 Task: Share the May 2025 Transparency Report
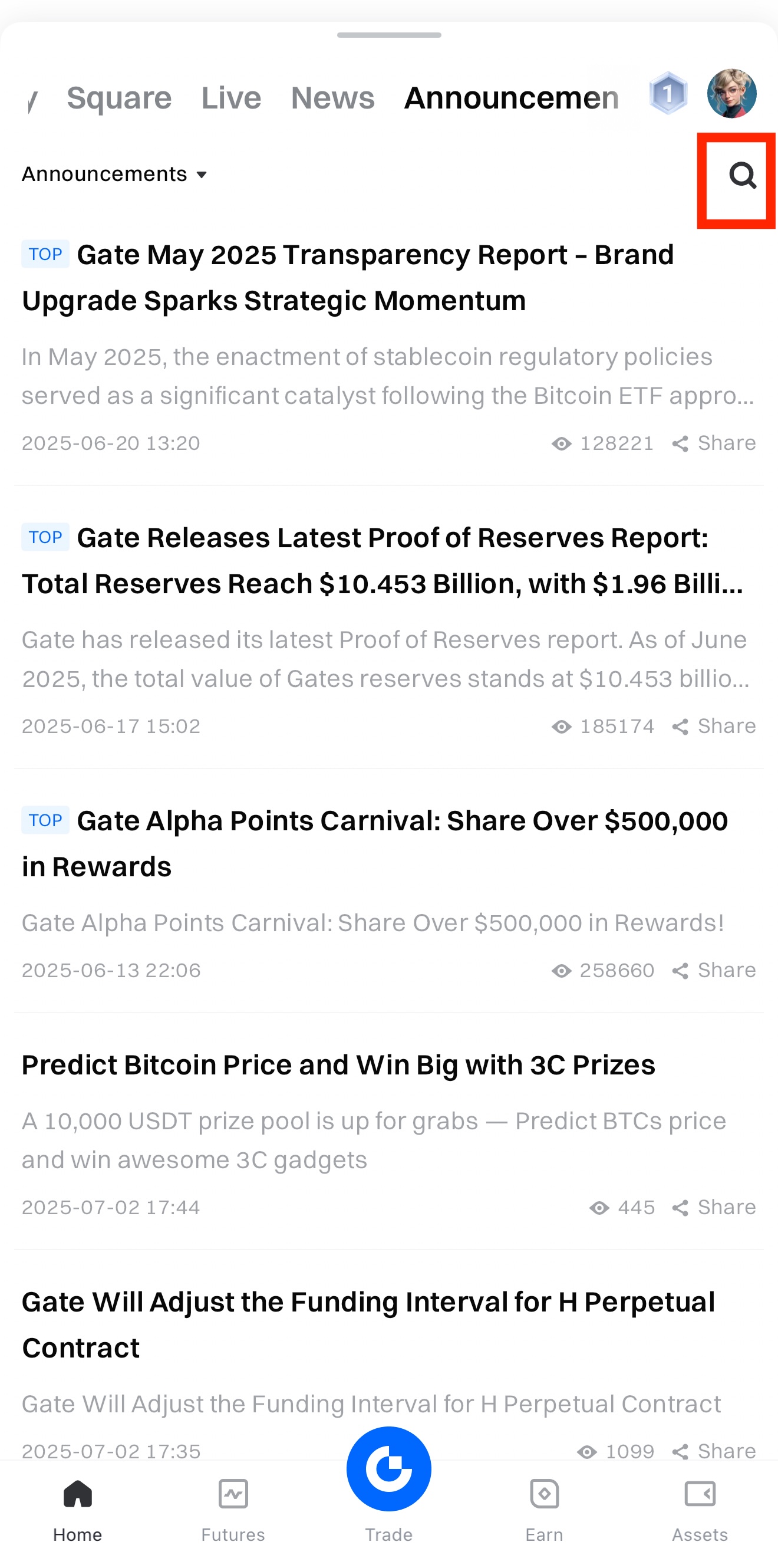714,443
